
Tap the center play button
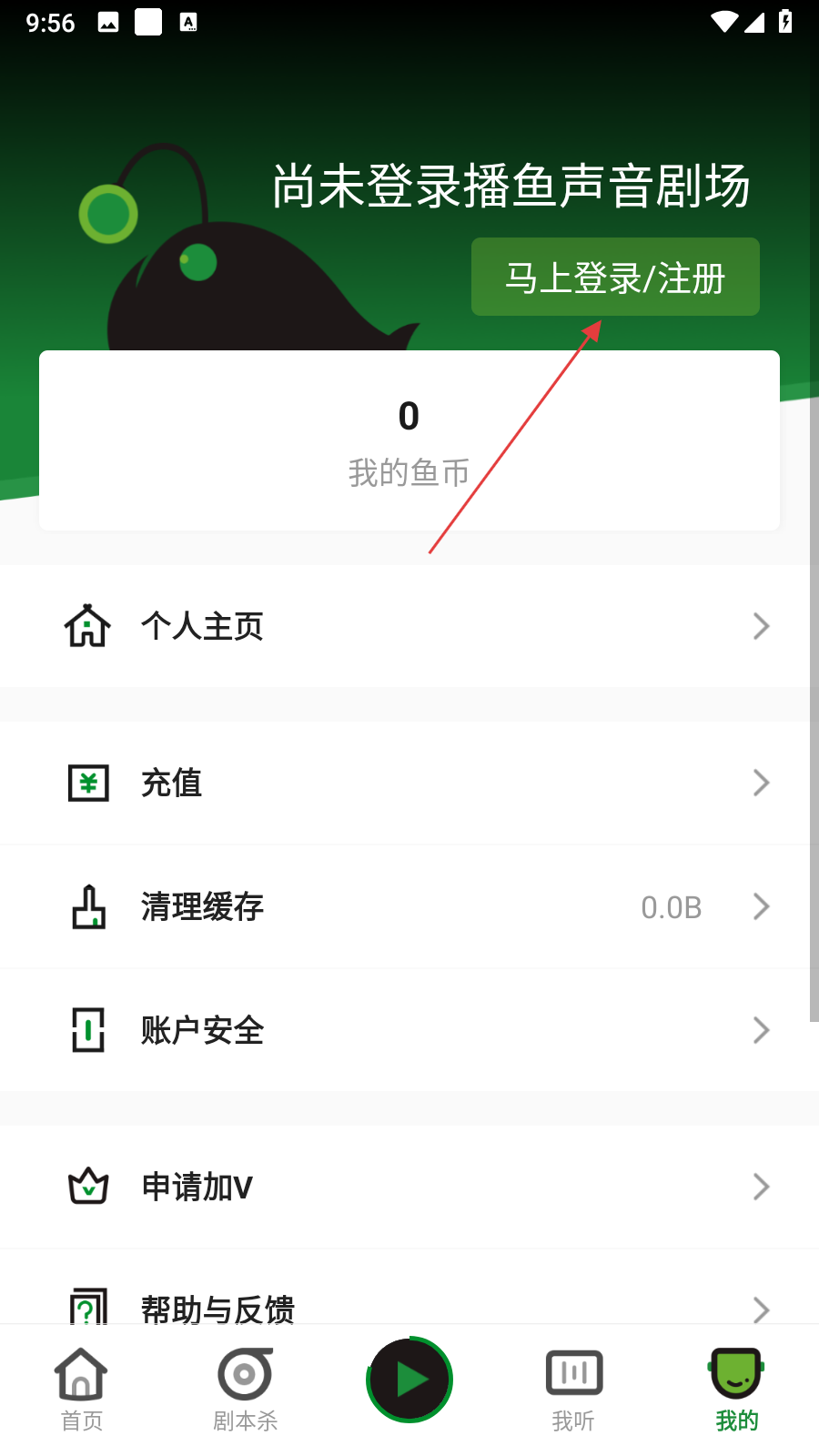point(409,1380)
